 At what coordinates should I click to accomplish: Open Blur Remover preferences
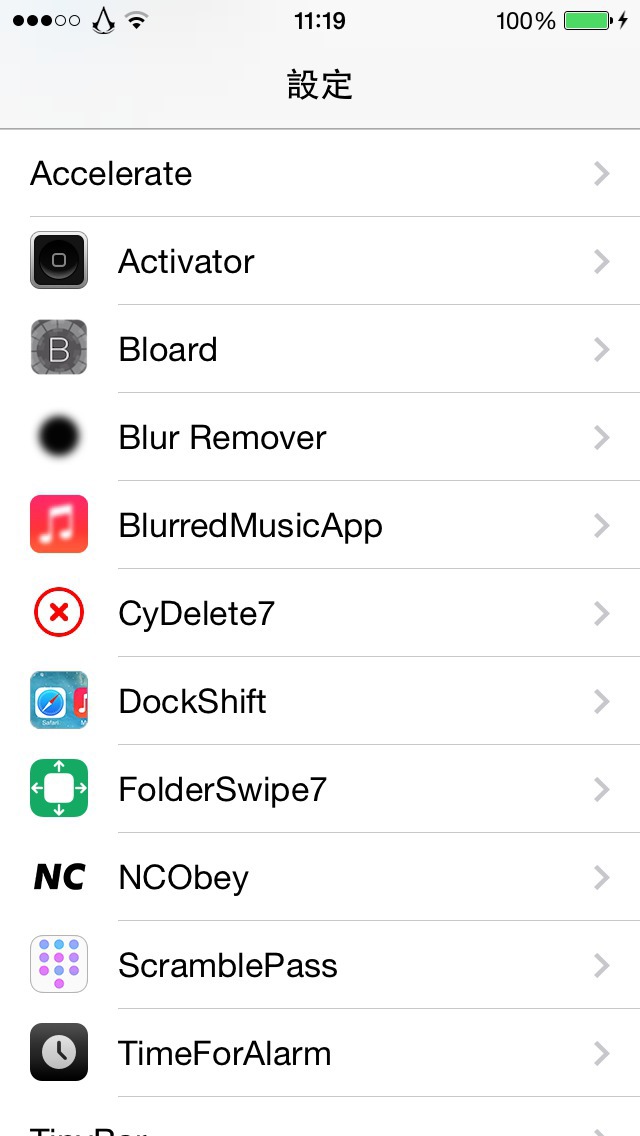[320, 437]
